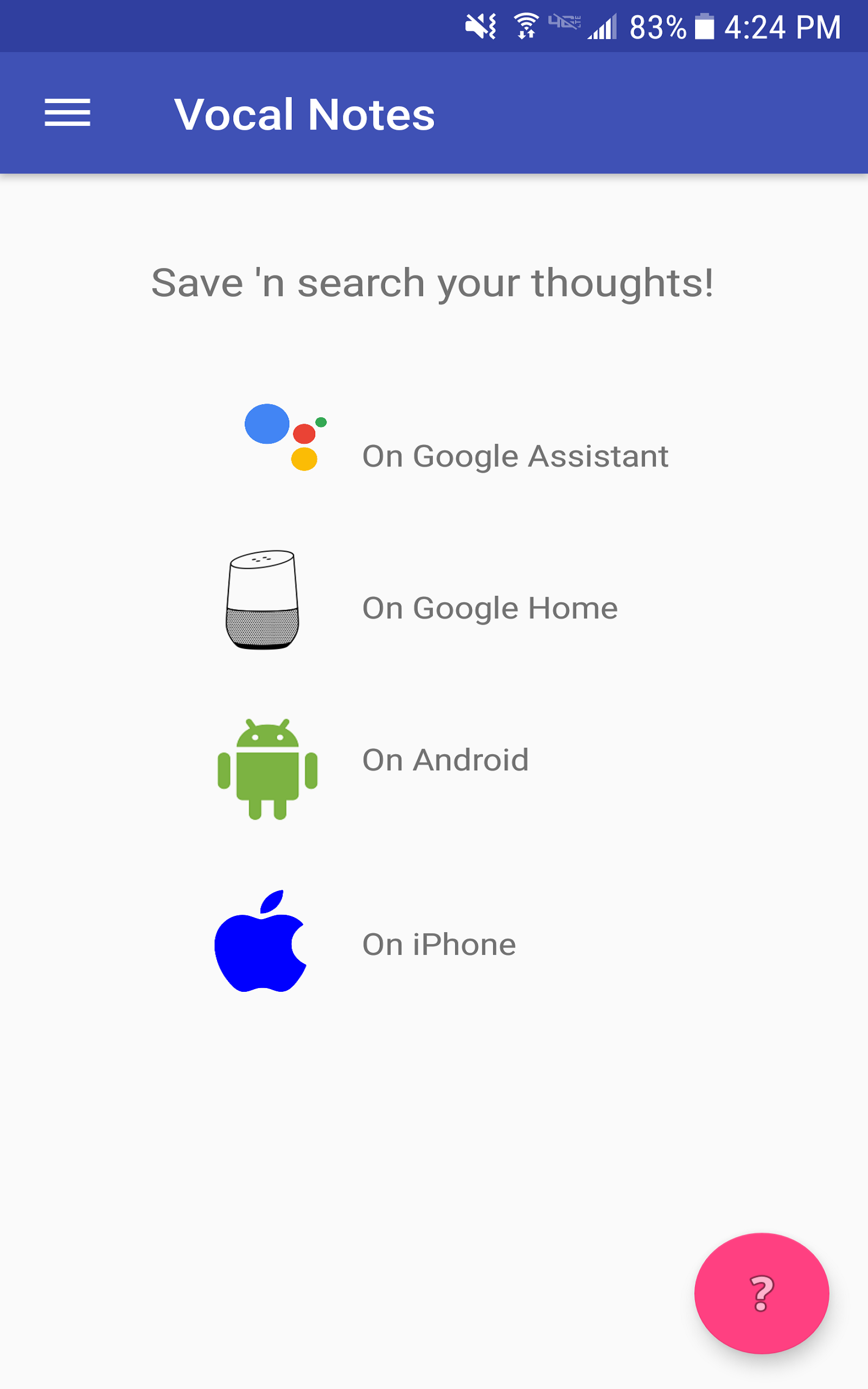This screenshot has width=868, height=1389.
Task: Tap the On iPhone row
Action: 438,945
